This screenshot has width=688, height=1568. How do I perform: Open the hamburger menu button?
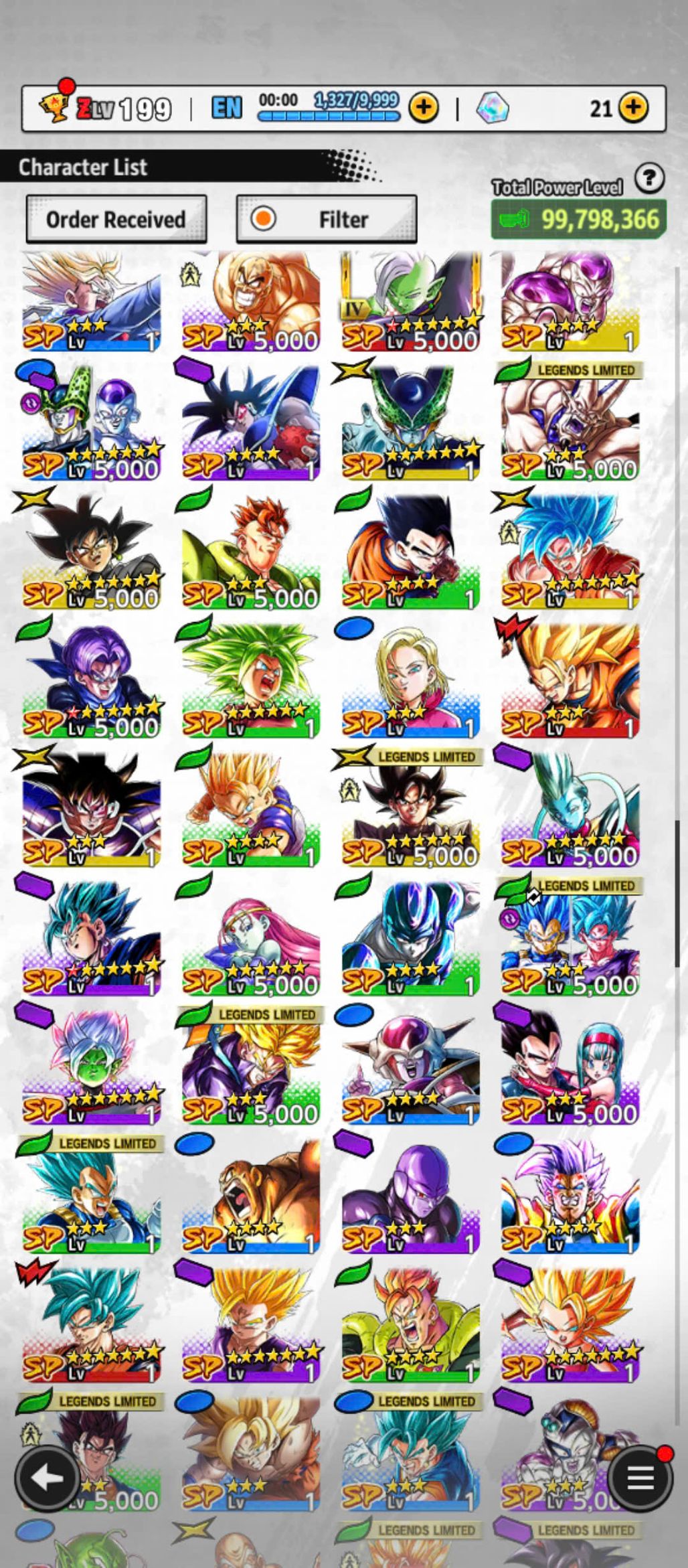tap(640, 1477)
